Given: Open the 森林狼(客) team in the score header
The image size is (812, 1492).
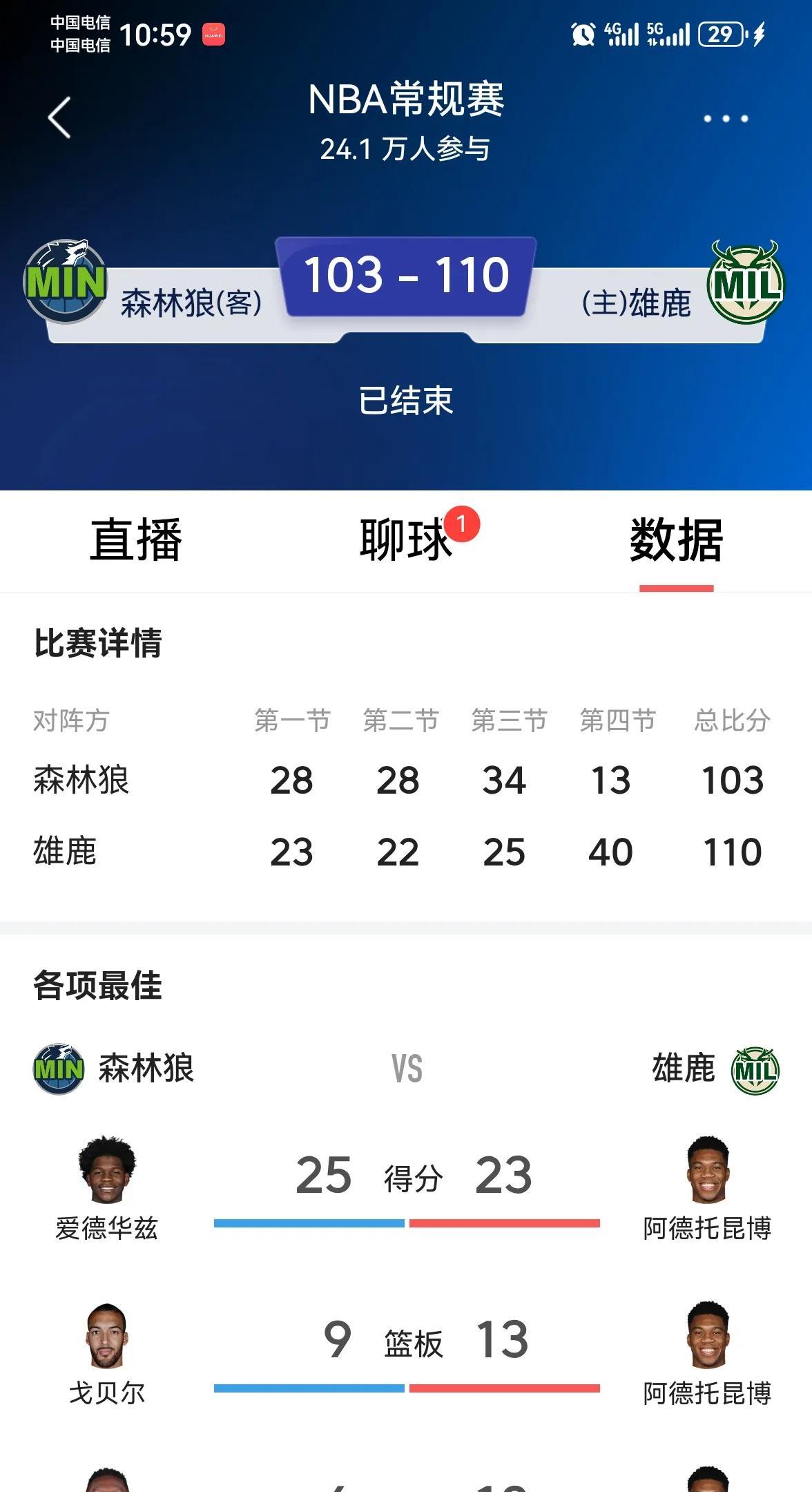Looking at the screenshot, I should tap(144, 285).
